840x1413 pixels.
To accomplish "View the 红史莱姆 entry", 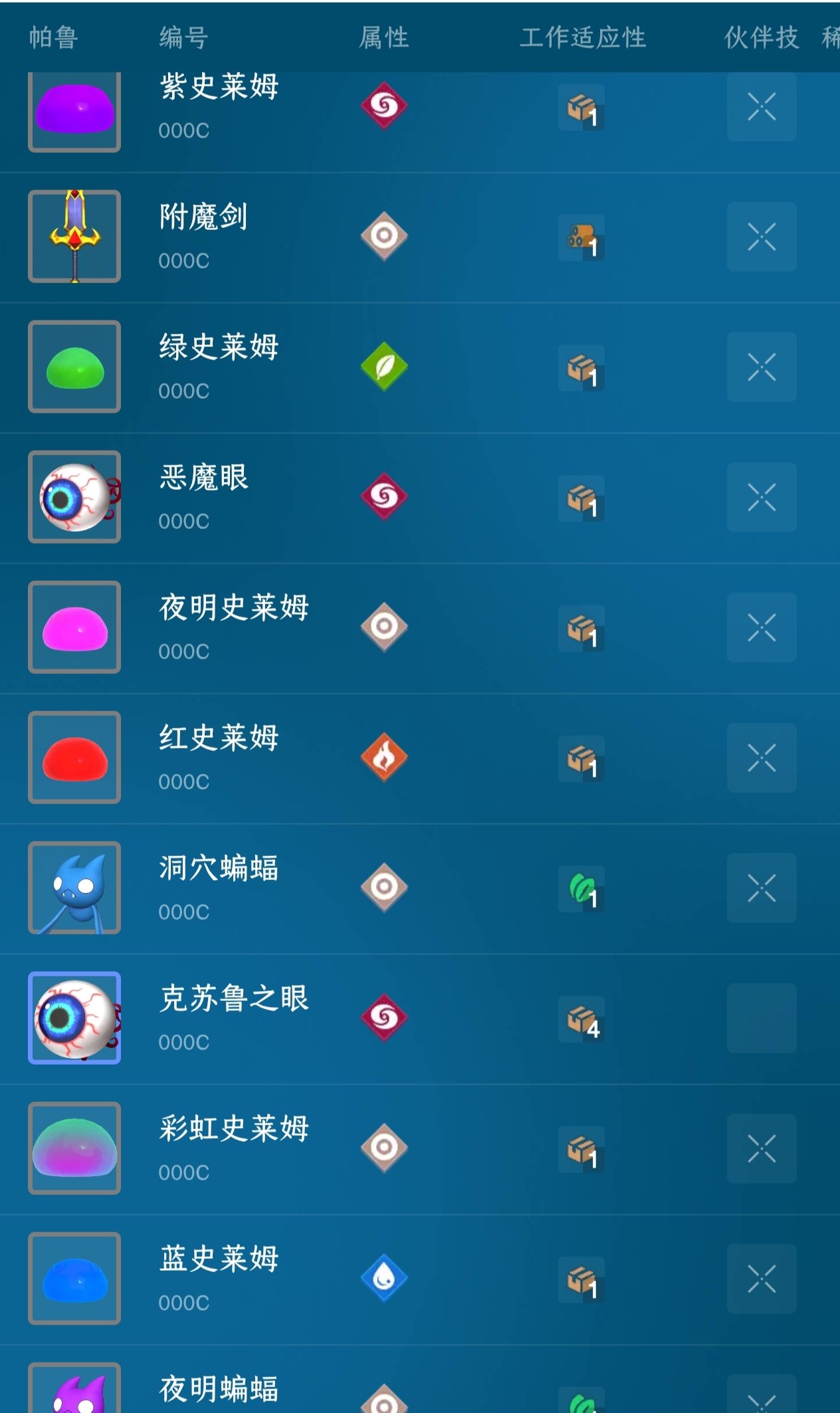I will (219, 756).
